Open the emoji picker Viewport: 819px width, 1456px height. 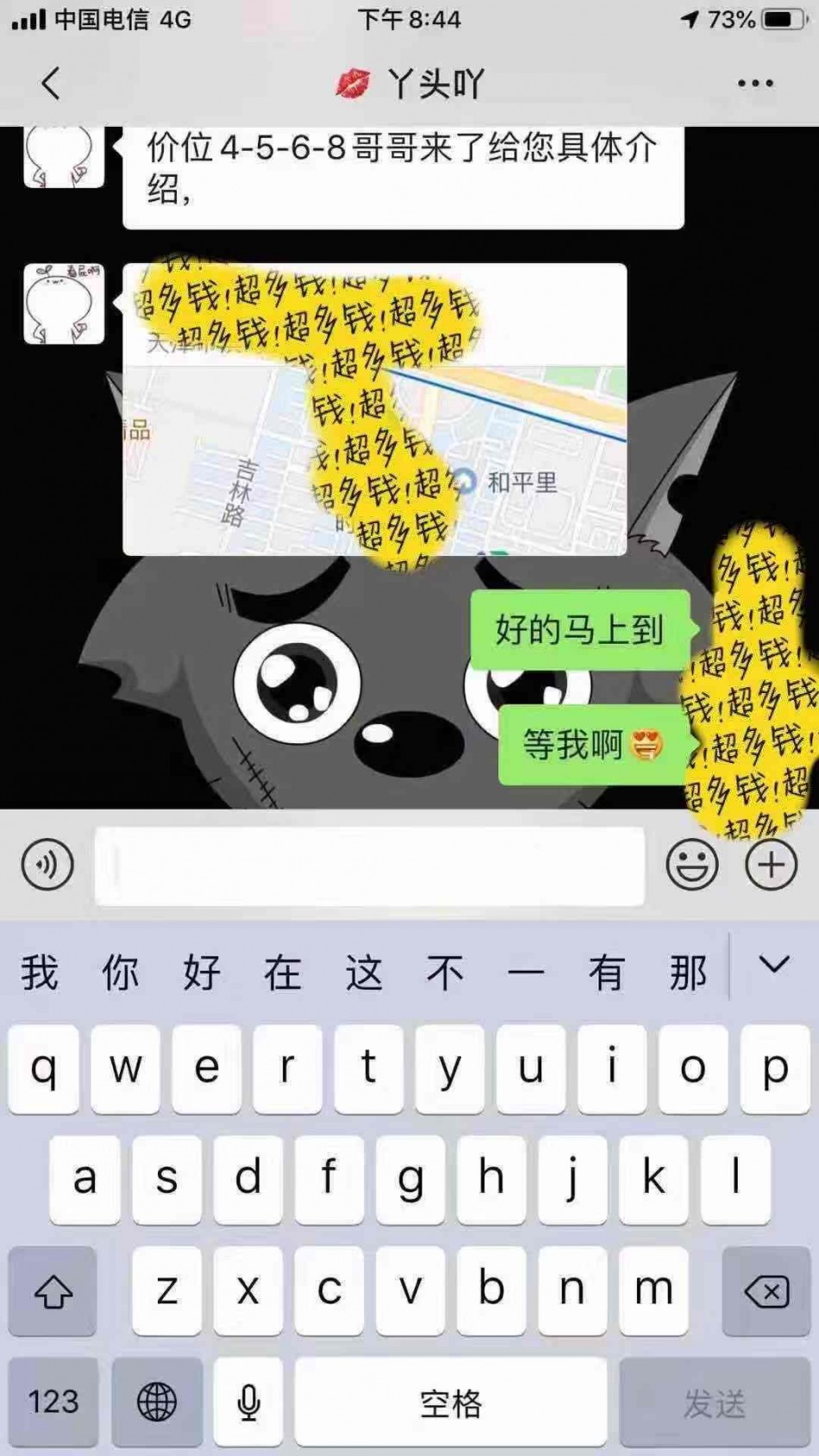(x=691, y=865)
